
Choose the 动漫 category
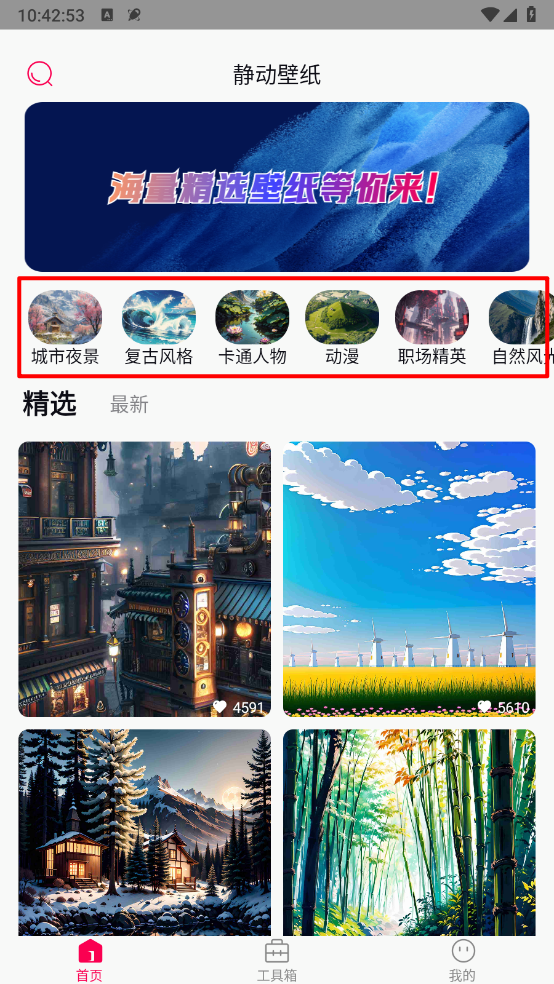pos(342,328)
